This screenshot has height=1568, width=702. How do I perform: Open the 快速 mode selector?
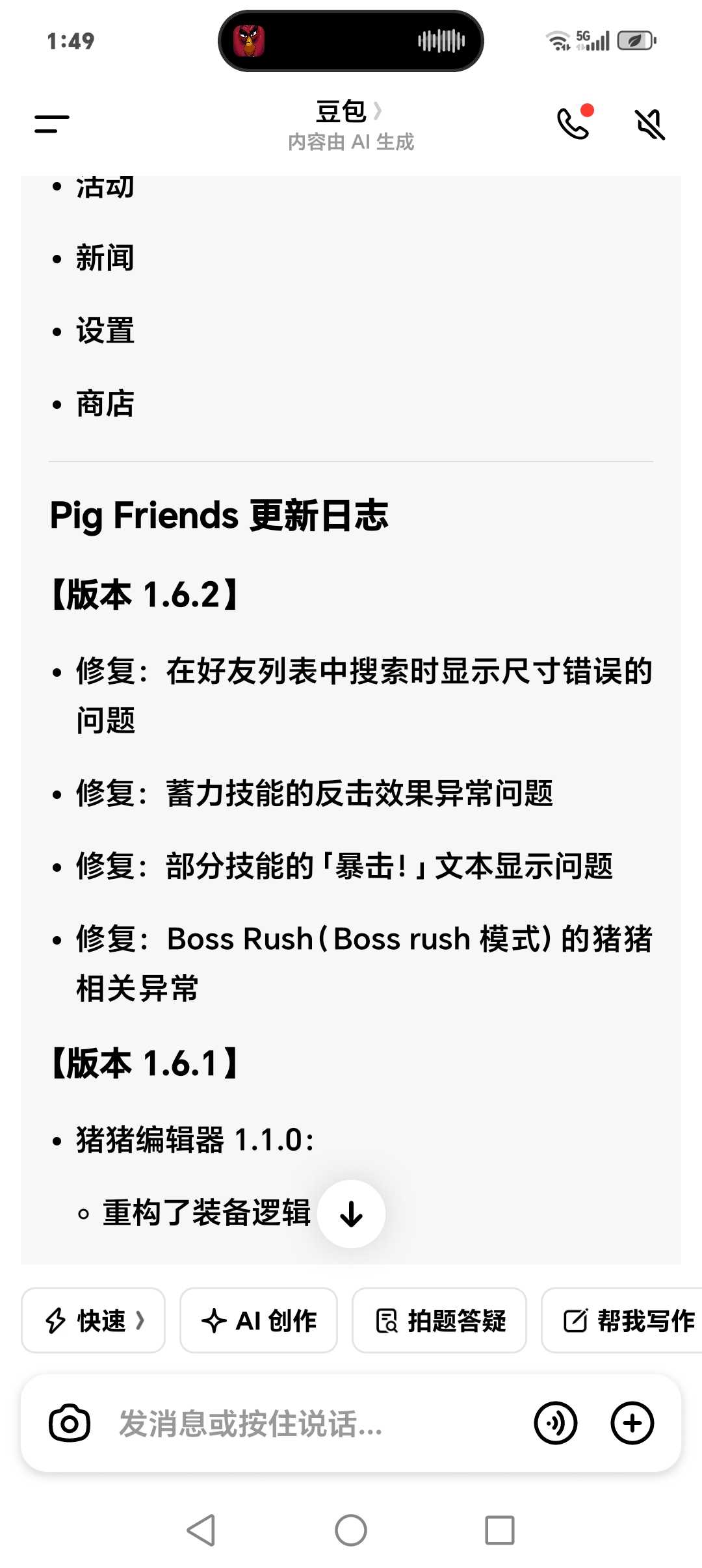(93, 1320)
